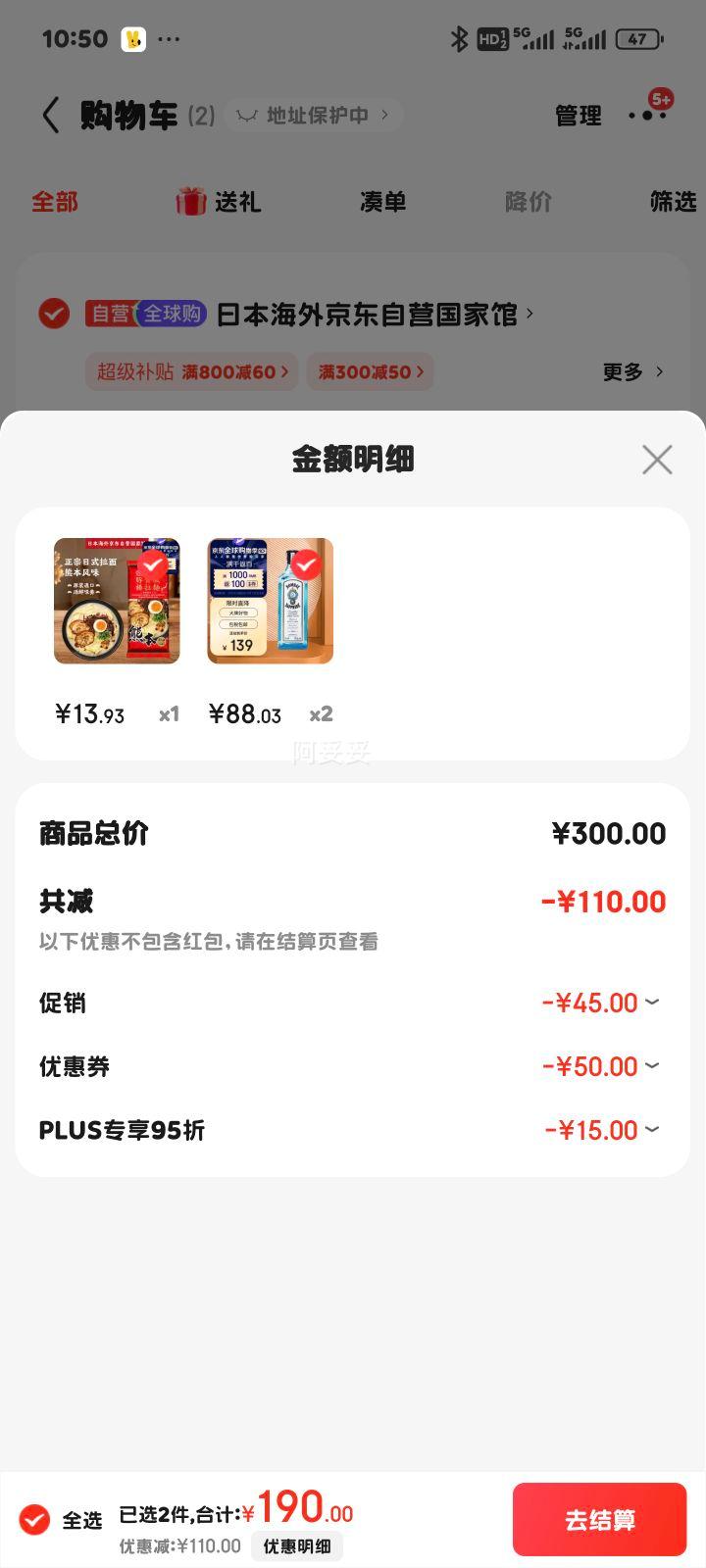Tap the gift icon next to 送礼

point(192,201)
